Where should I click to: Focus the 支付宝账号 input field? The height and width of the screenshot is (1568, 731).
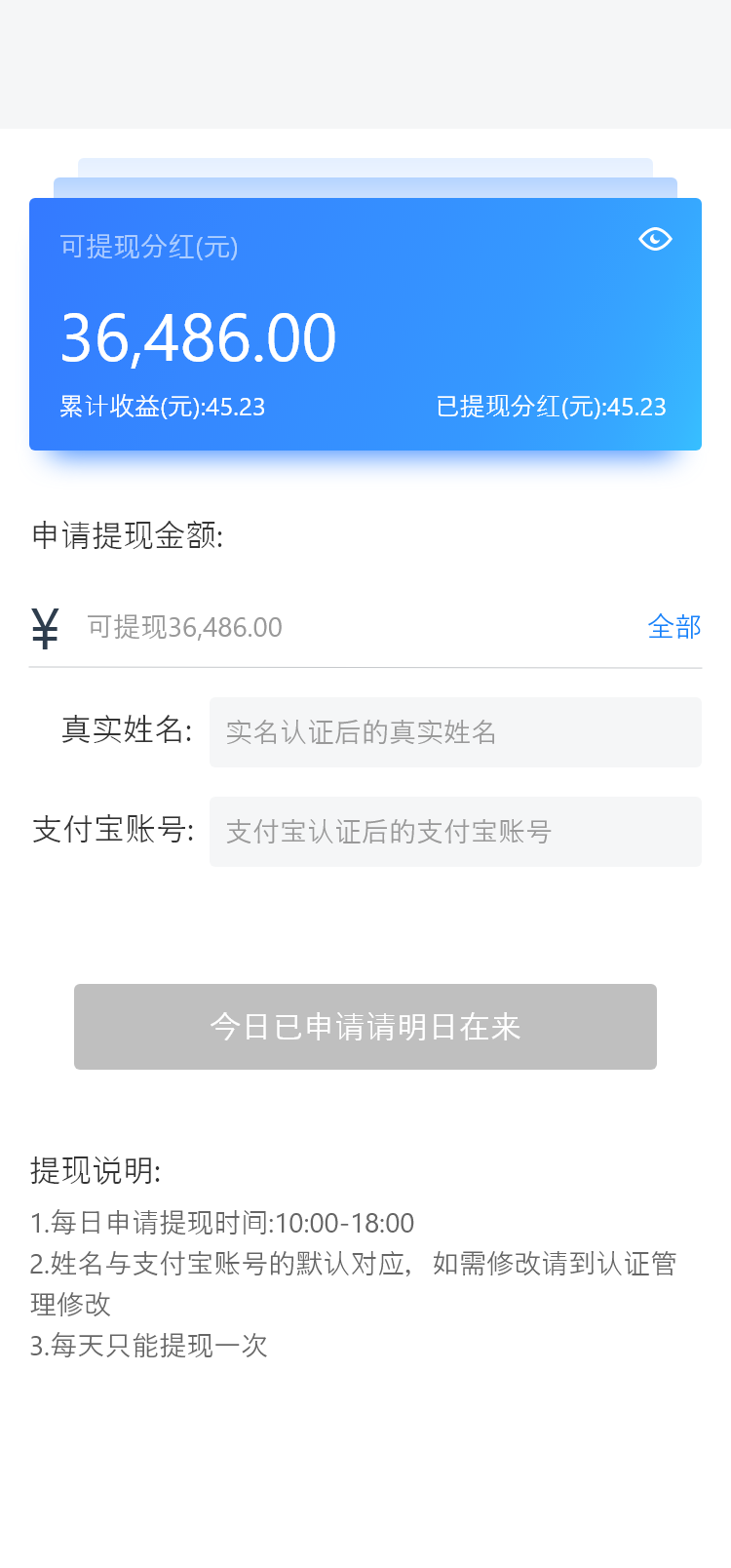(455, 832)
